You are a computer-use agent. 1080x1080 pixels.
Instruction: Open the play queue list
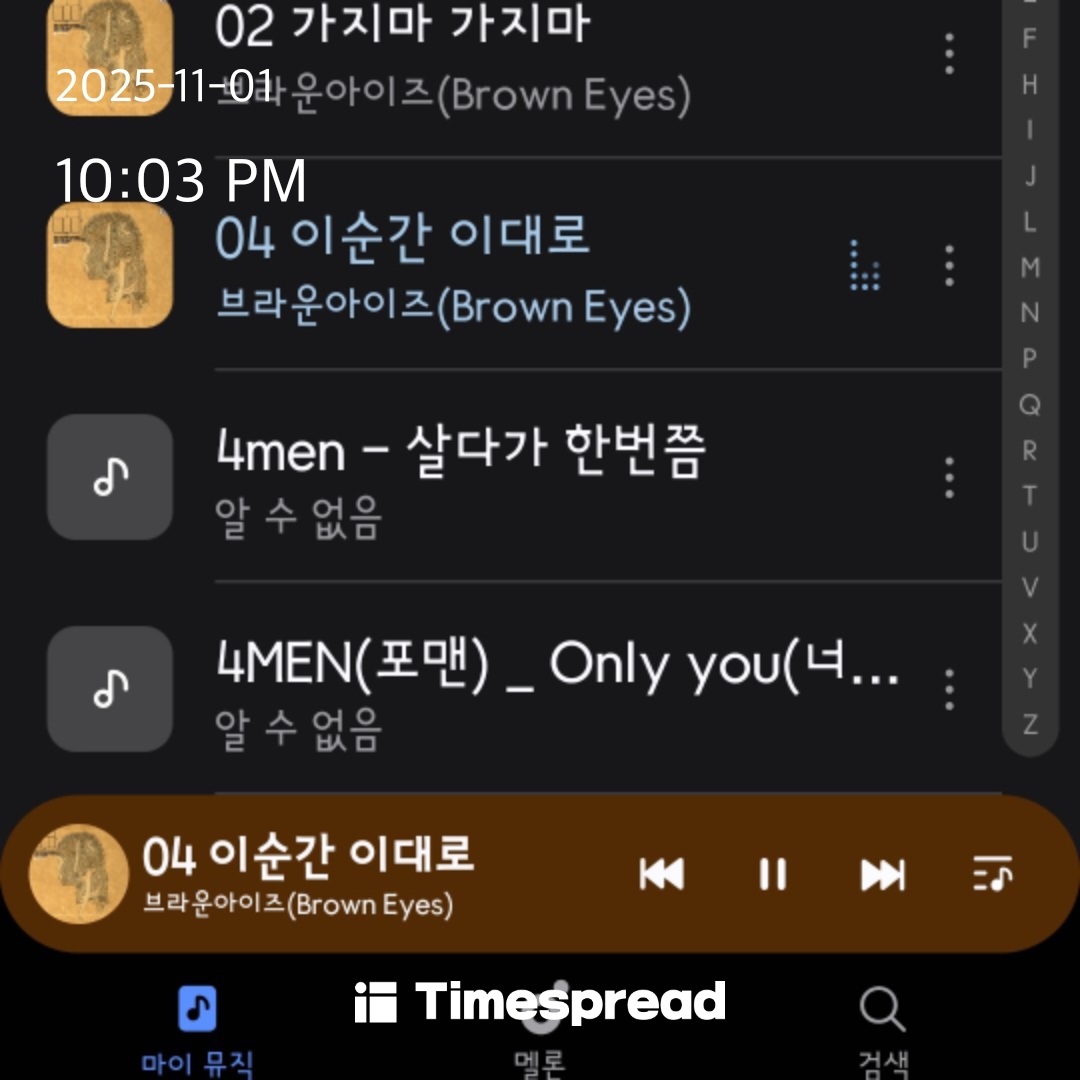pyautogui.click(x=992, y=874)
